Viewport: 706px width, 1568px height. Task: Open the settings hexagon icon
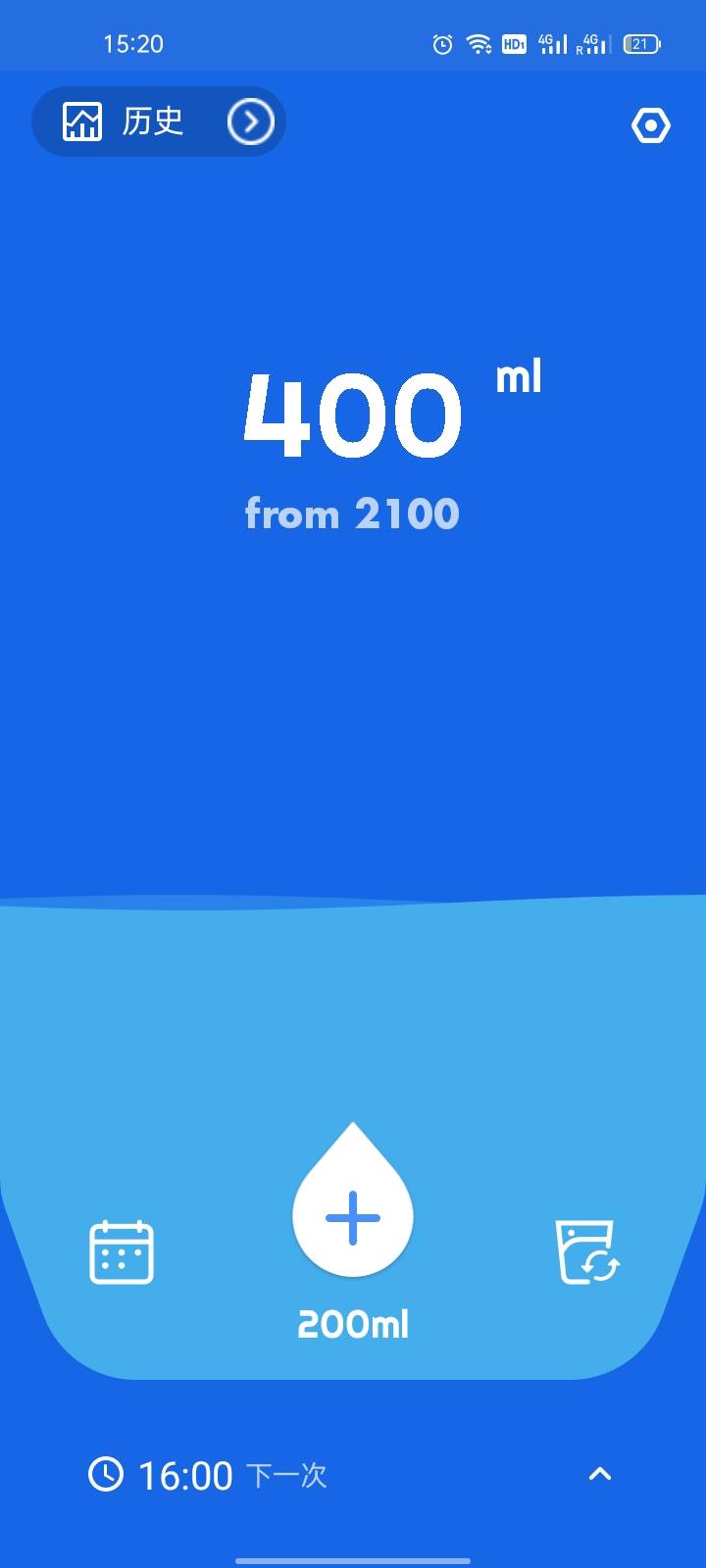point(651,126)
